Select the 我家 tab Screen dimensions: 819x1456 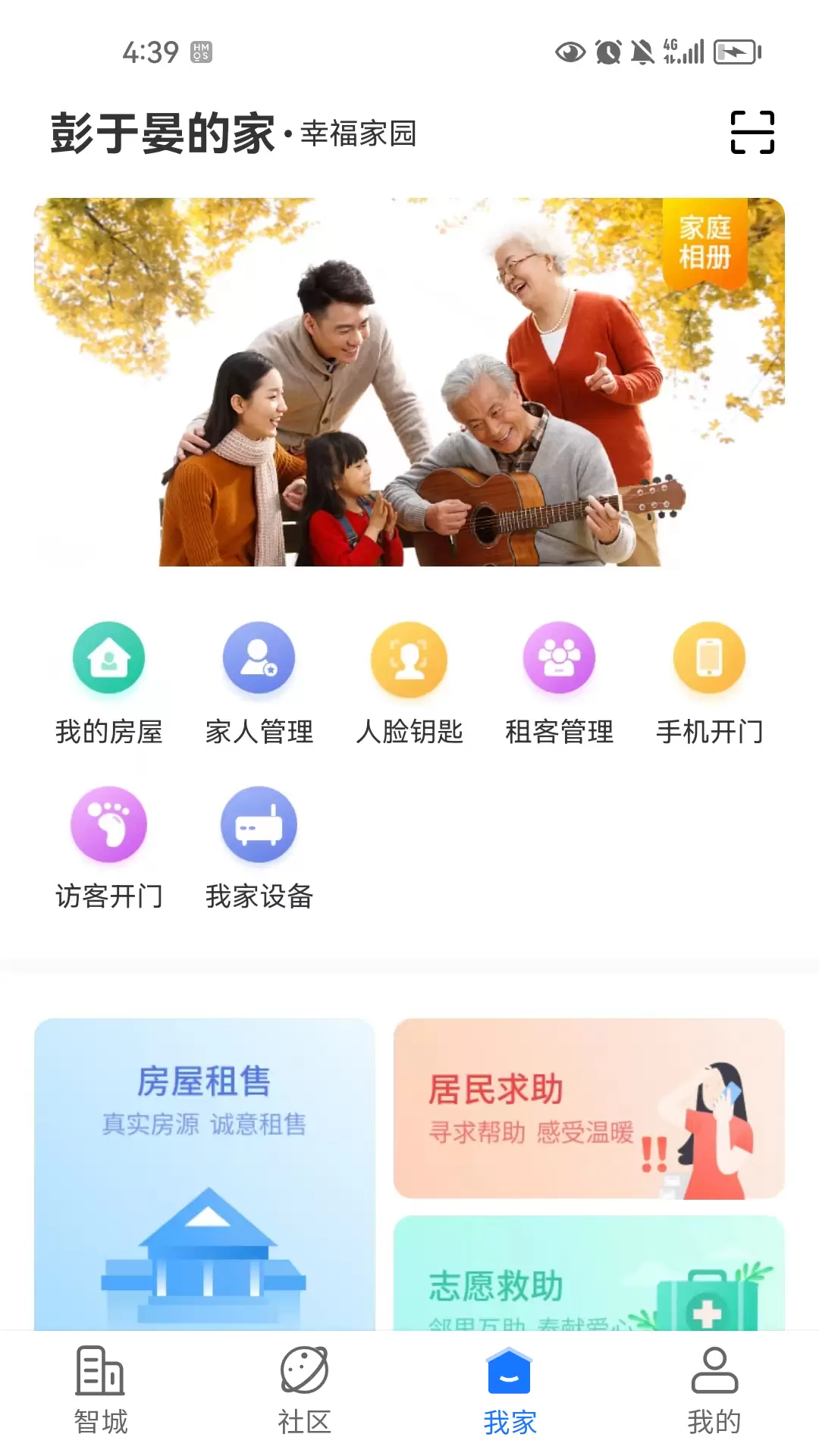point(510,1392)
